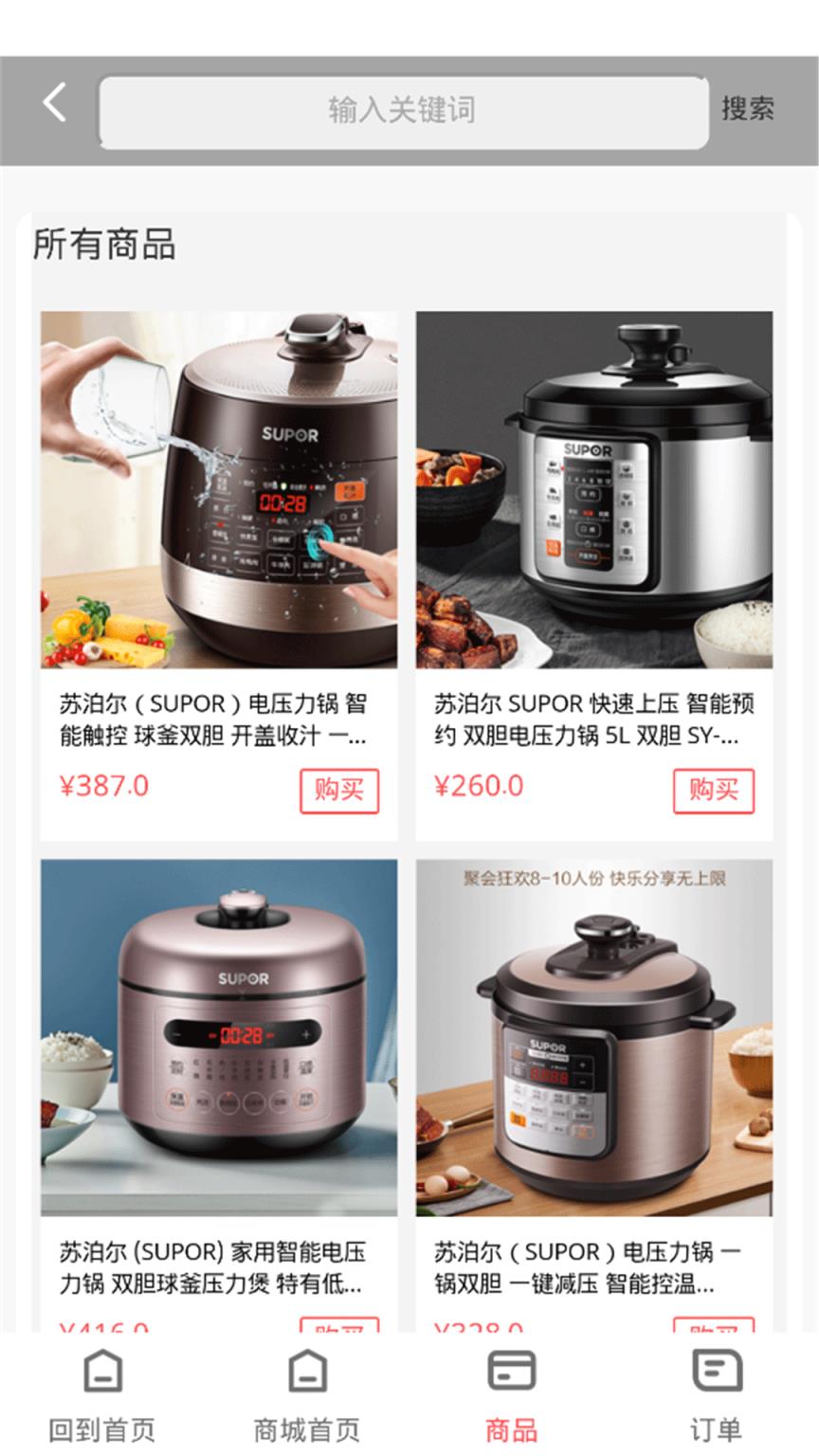This screenshot has height=1456, width=819.
Task: View the 一锅双胆 一键减压 product
Action: [594, 1038]
